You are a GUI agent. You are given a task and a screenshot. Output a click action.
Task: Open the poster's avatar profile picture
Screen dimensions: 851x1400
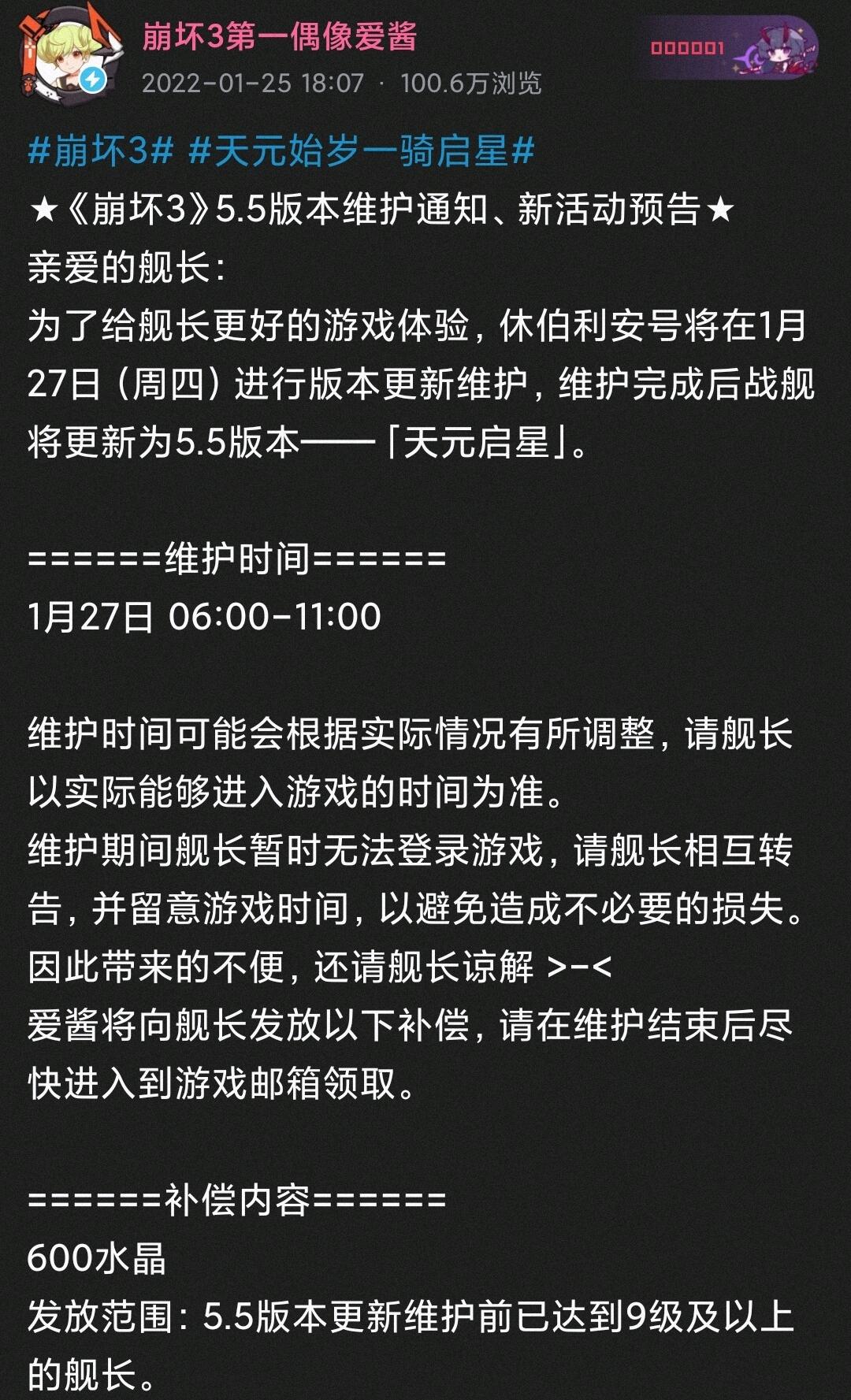[x=70, y=53]
